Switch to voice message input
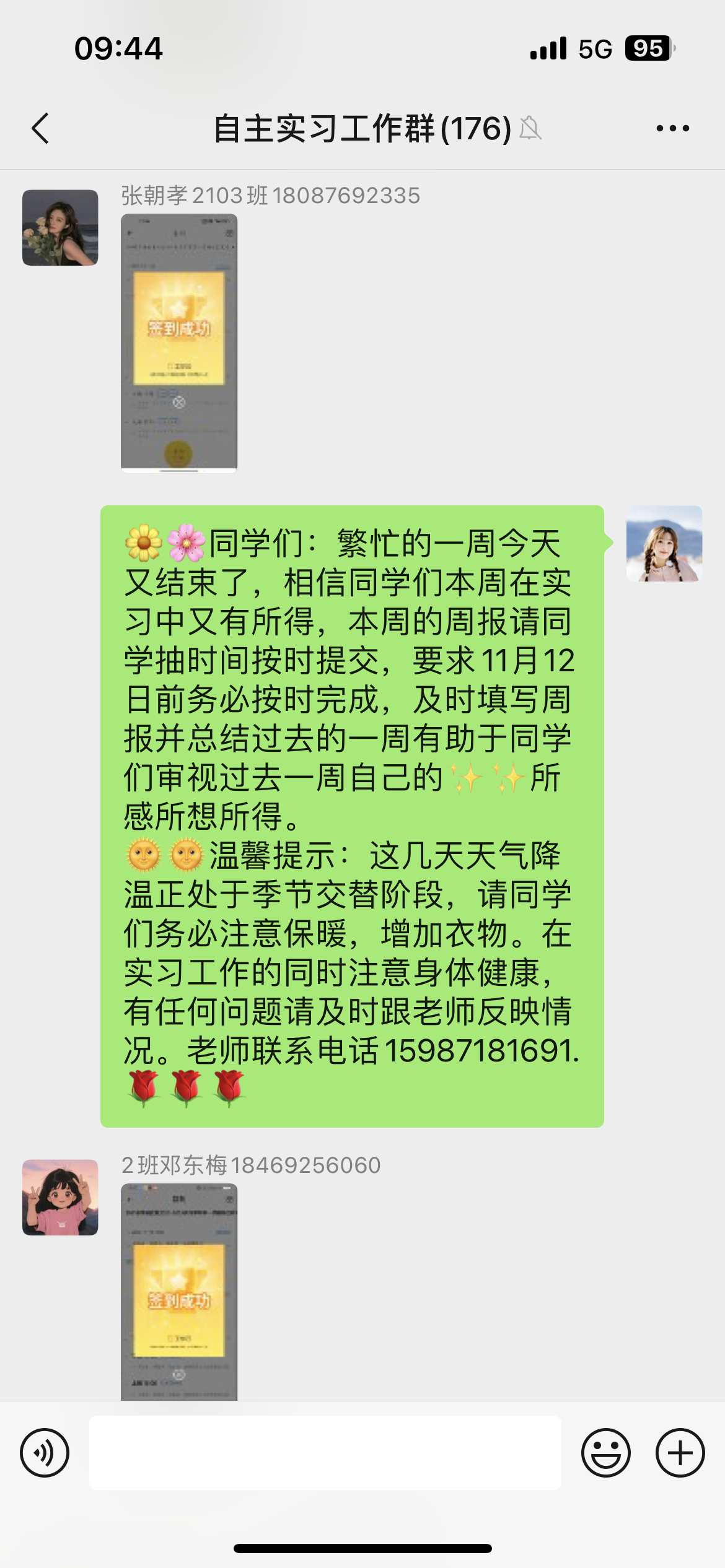Viewport: 725px width, 1568px height. (x=45, y=1453)
